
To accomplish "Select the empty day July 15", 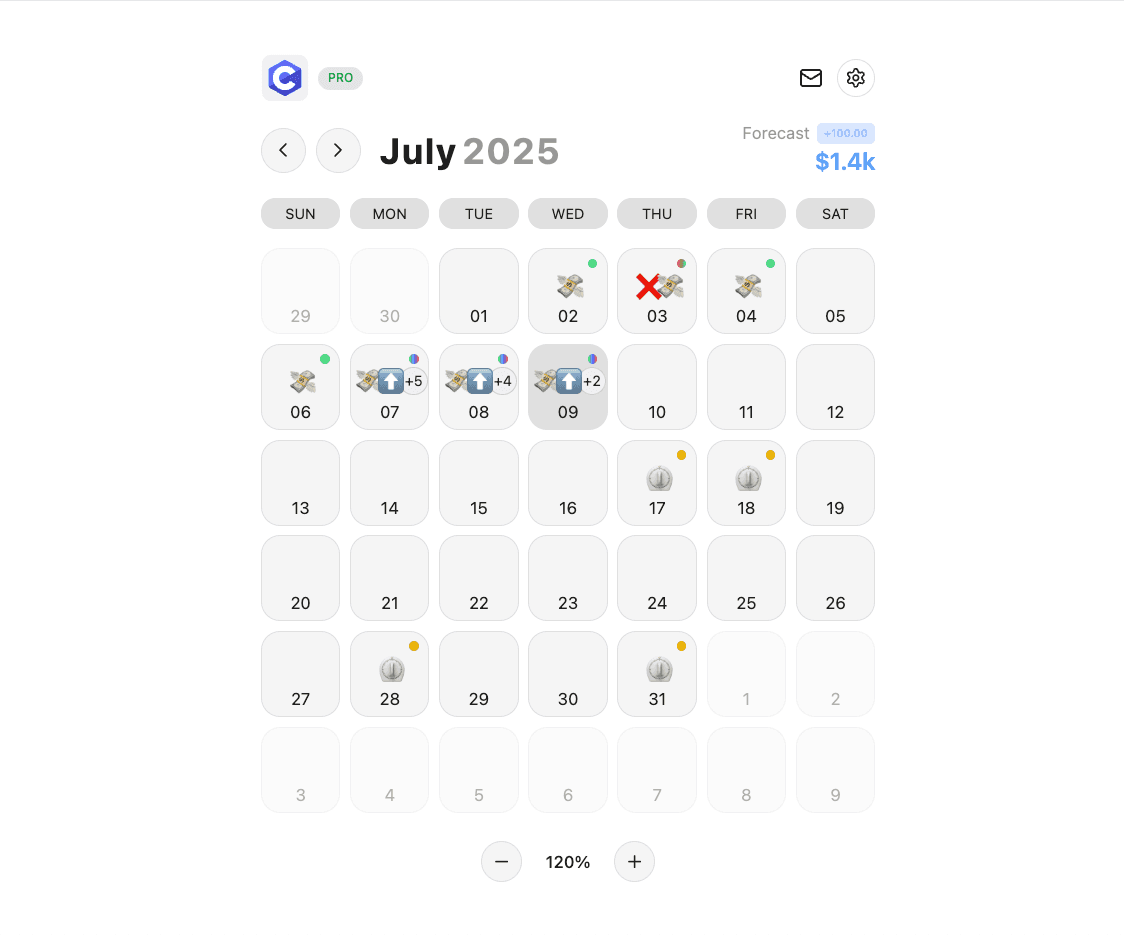I will tap(479, 483).
